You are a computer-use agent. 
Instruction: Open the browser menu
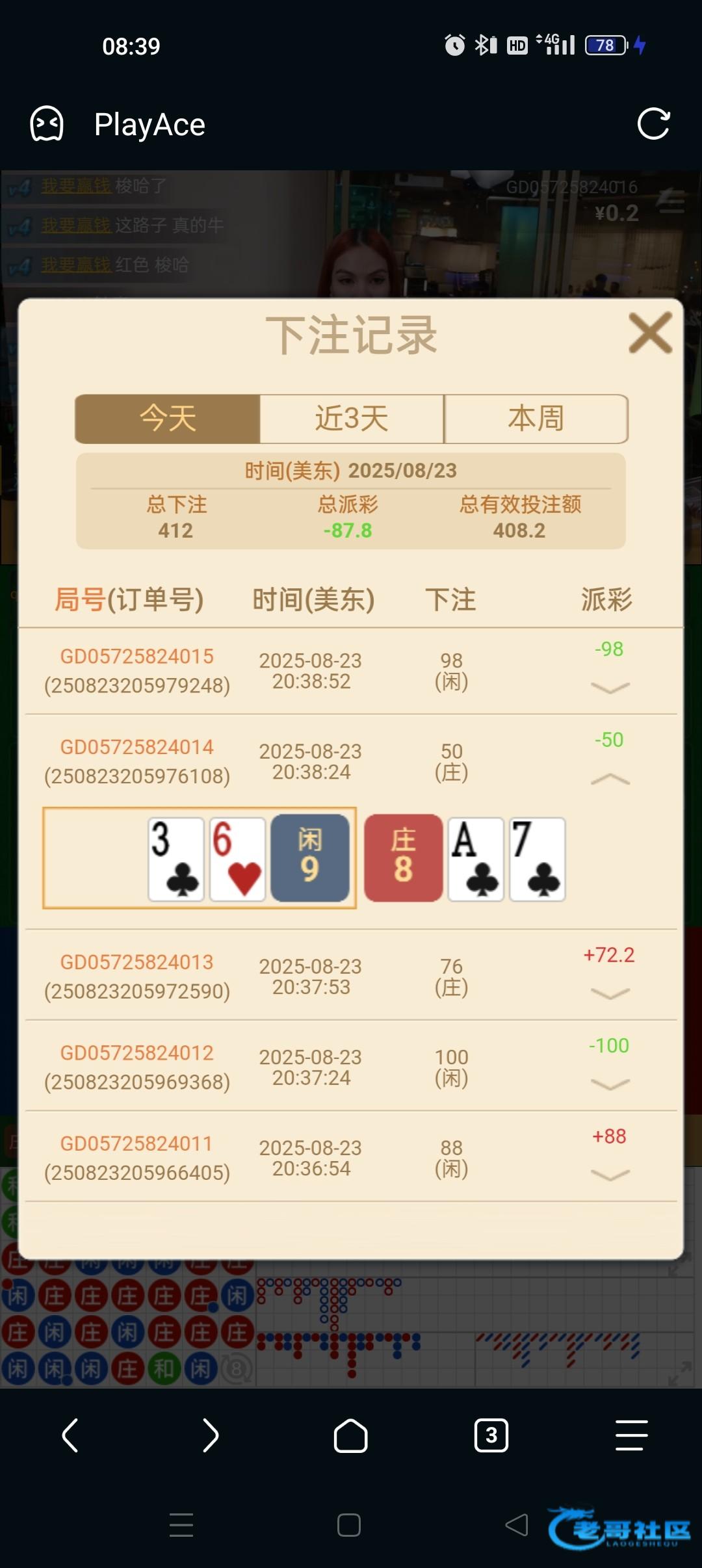point(631,1435)
